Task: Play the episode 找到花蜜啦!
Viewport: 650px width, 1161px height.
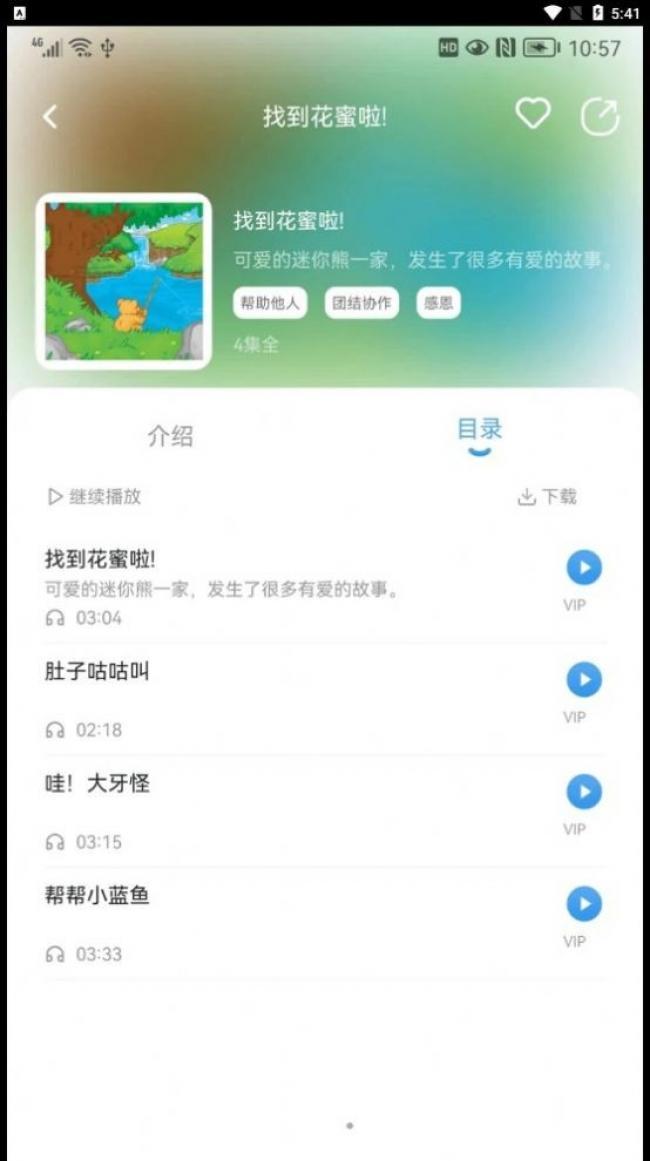Action: click(584, 568)
